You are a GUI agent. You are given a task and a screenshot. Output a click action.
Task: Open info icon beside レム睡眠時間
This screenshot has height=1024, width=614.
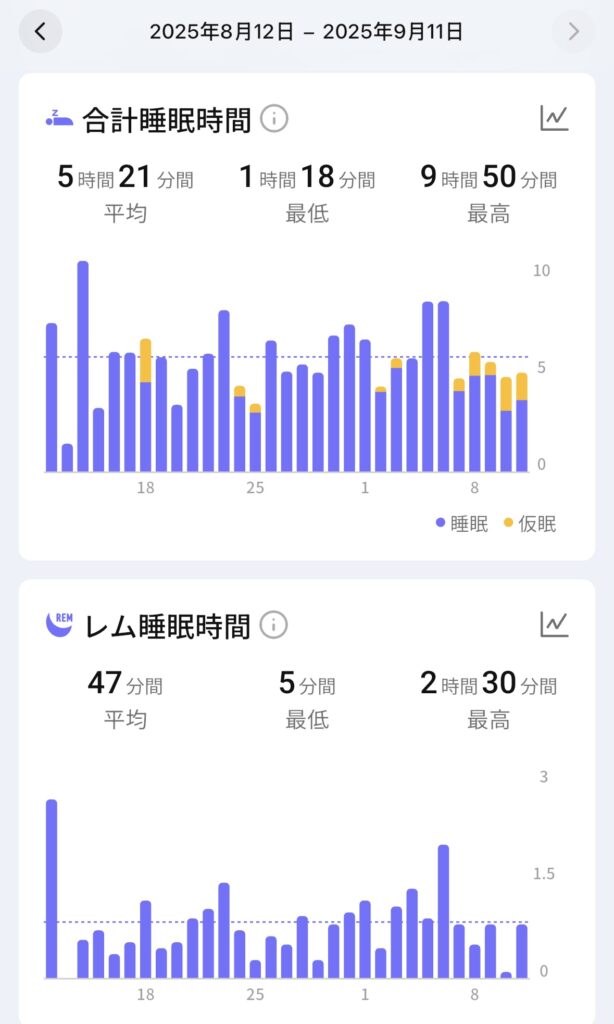click(274, 625)
